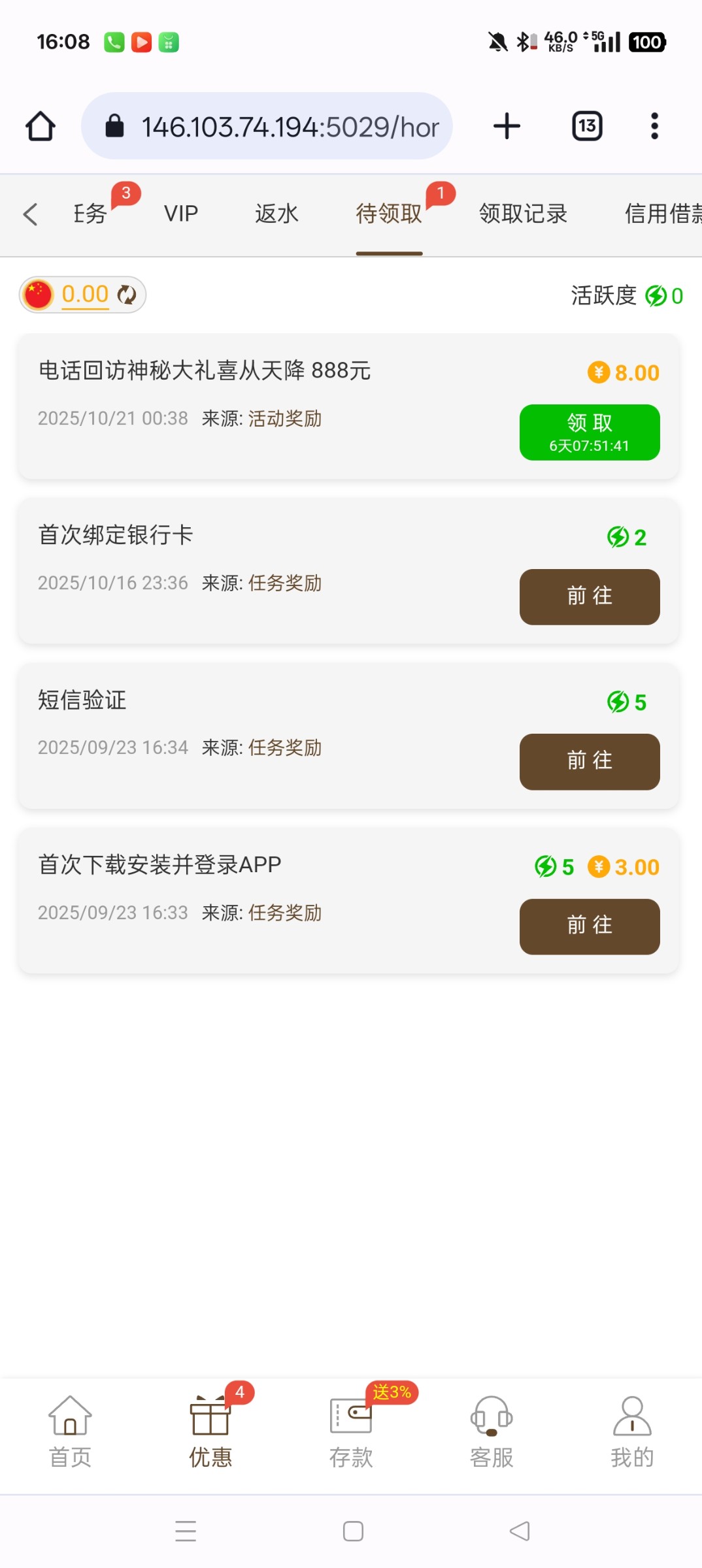Switch to the VIP tab
Viewport: 702px width, 1568px height.
click(x=181, y=214)
